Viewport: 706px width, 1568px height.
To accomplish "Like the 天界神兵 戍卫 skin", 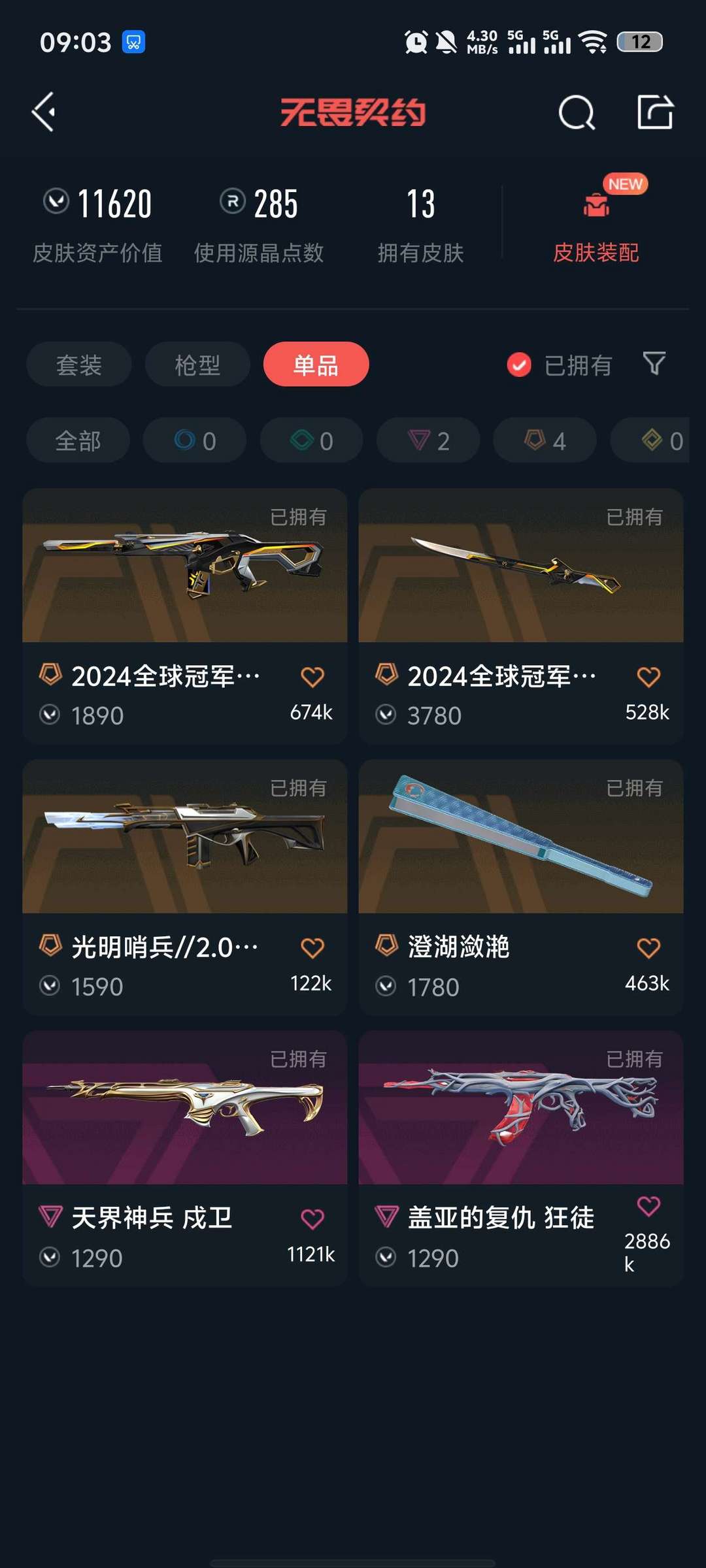I will click(x=312, y=1219).
